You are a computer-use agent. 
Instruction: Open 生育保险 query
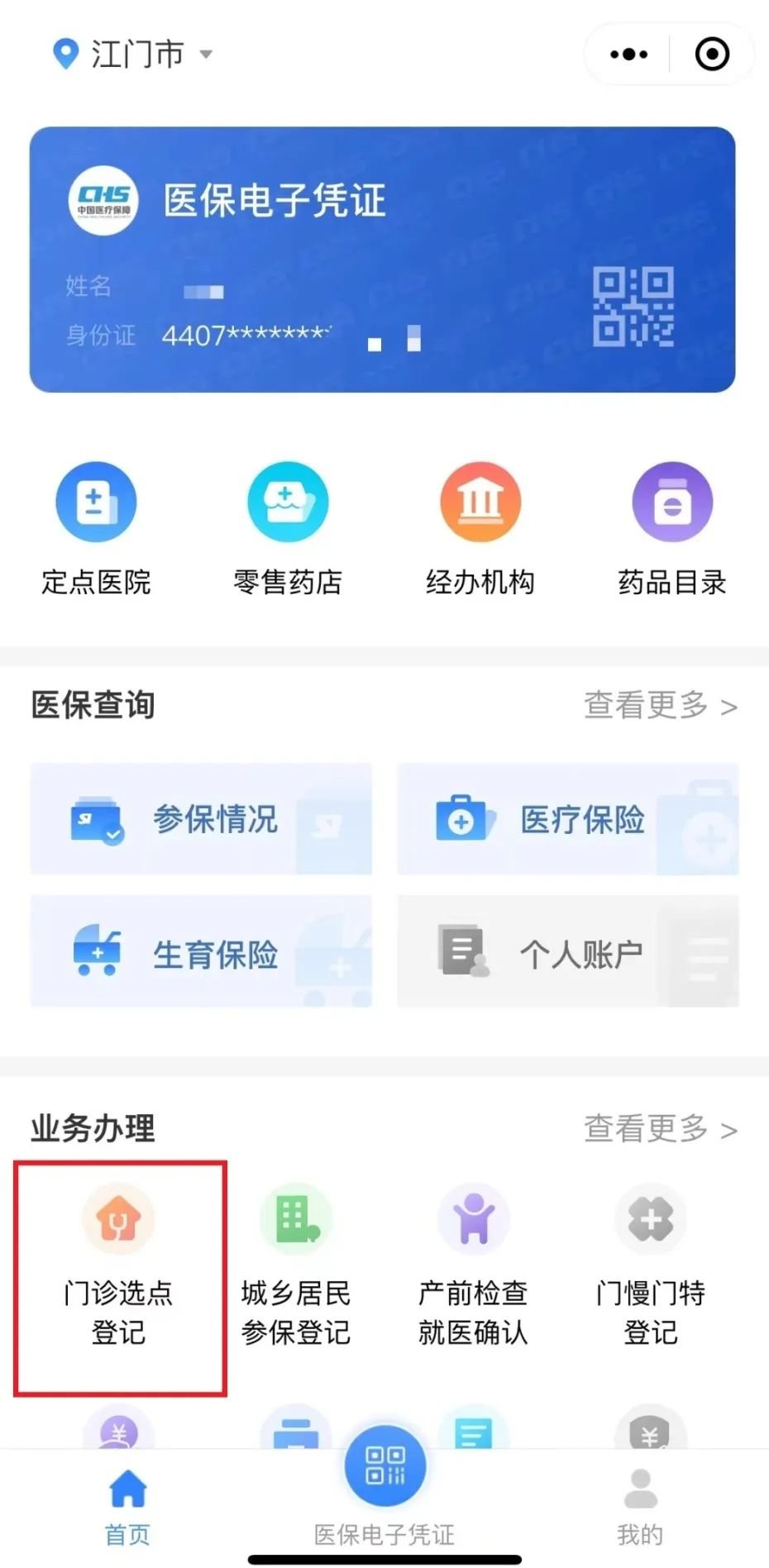201,951
